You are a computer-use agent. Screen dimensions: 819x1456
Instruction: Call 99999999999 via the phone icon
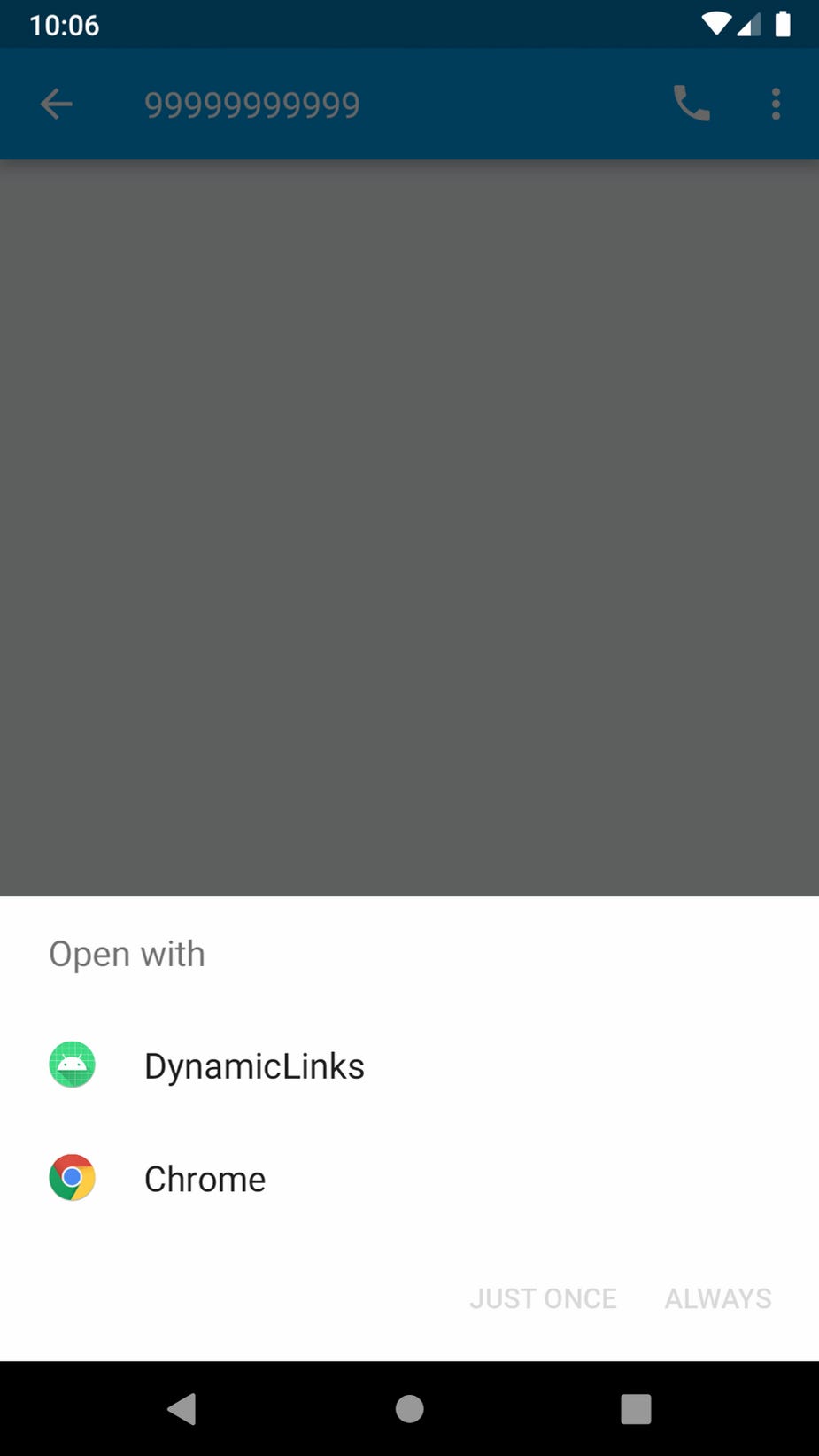click(692, 104)
